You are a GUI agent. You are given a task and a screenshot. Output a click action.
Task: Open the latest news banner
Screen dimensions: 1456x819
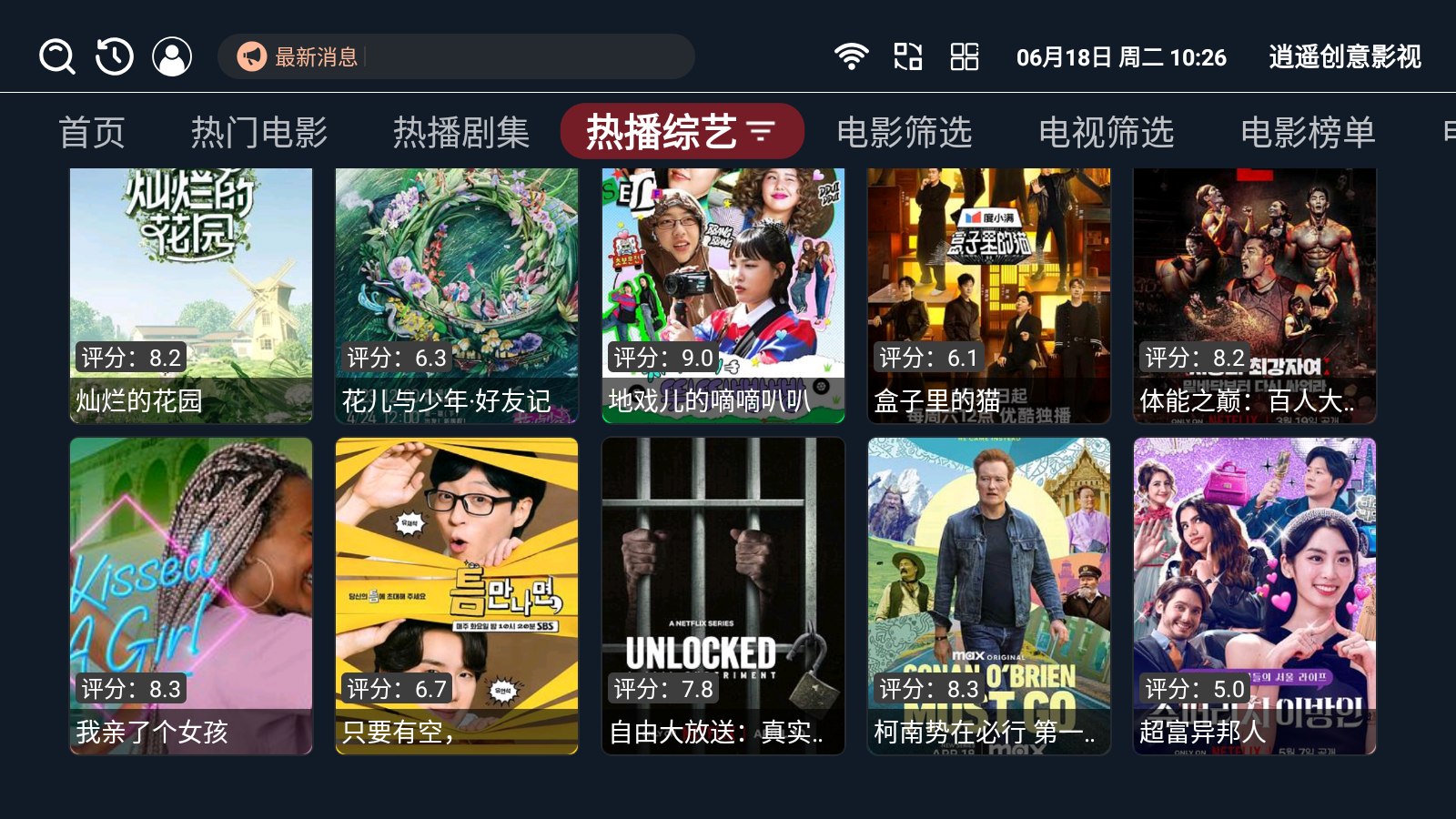pos(455,56)
